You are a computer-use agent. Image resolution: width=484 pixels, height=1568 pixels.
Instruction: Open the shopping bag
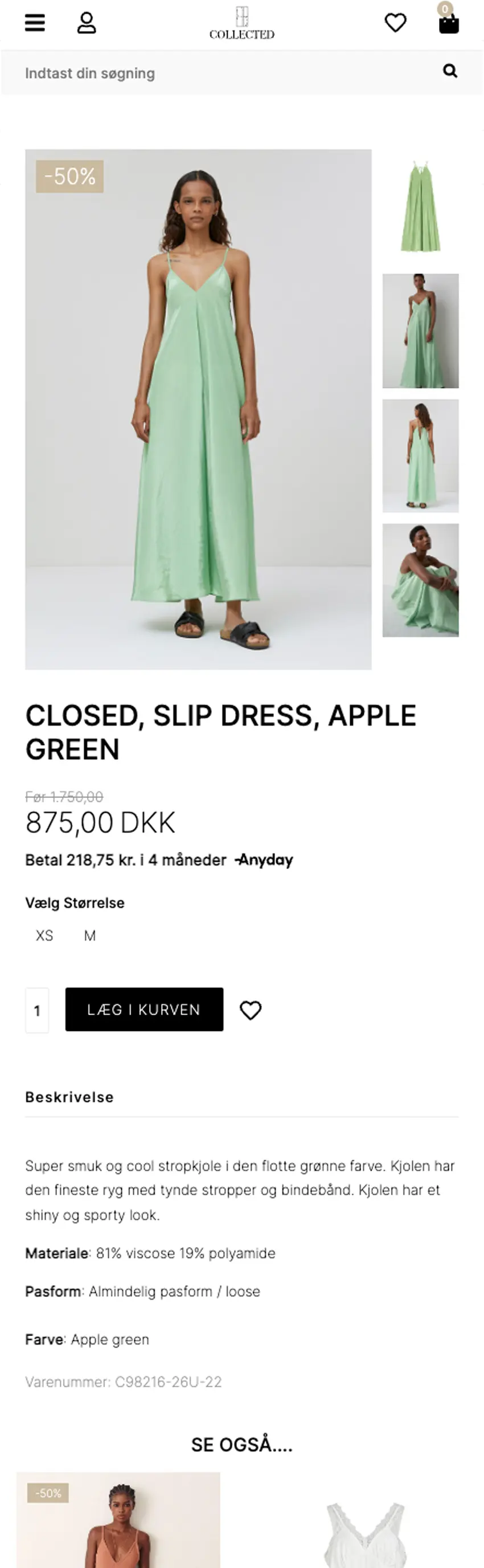(x=448, y=24)
